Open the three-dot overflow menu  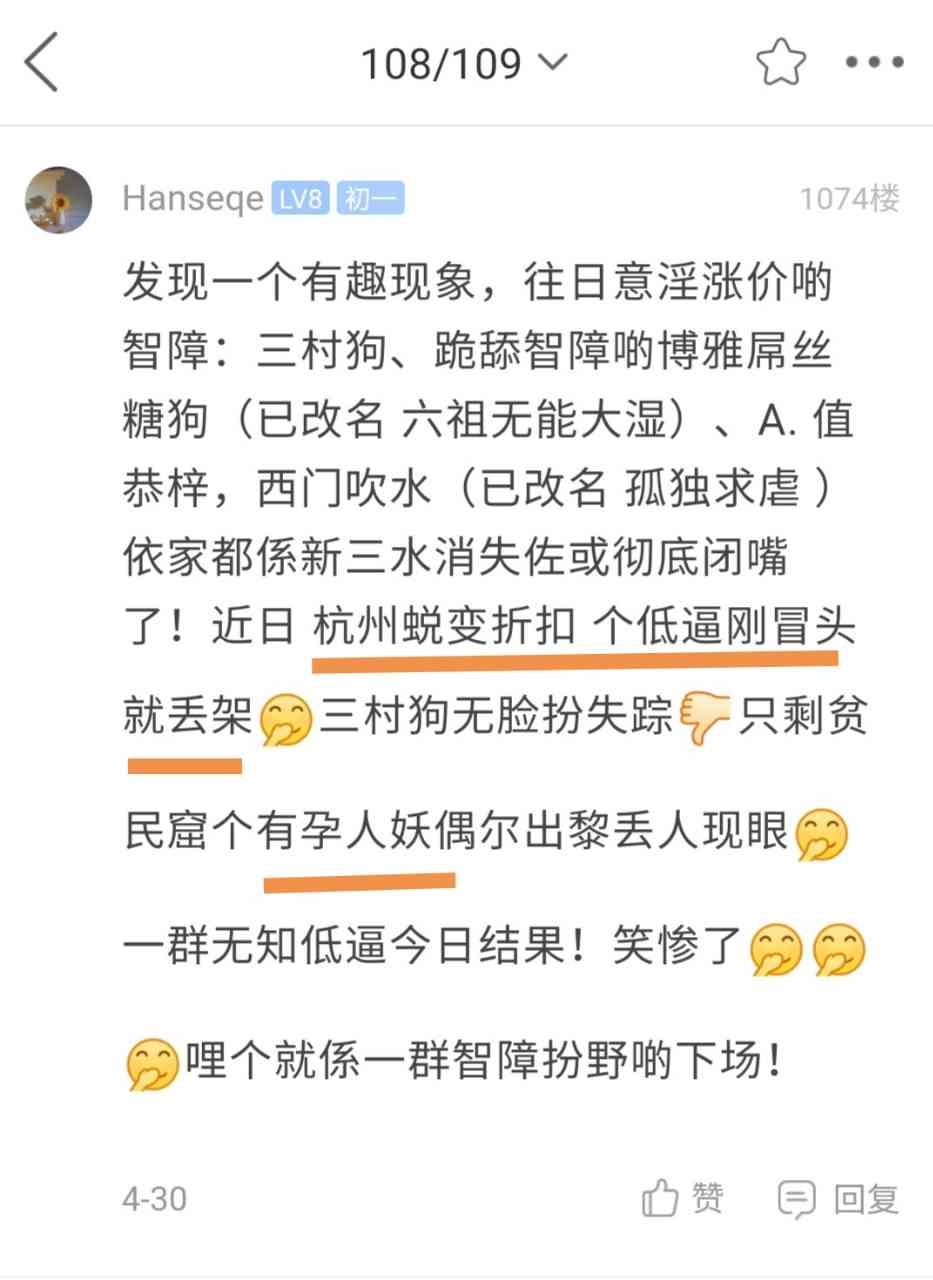pos(874,62)
